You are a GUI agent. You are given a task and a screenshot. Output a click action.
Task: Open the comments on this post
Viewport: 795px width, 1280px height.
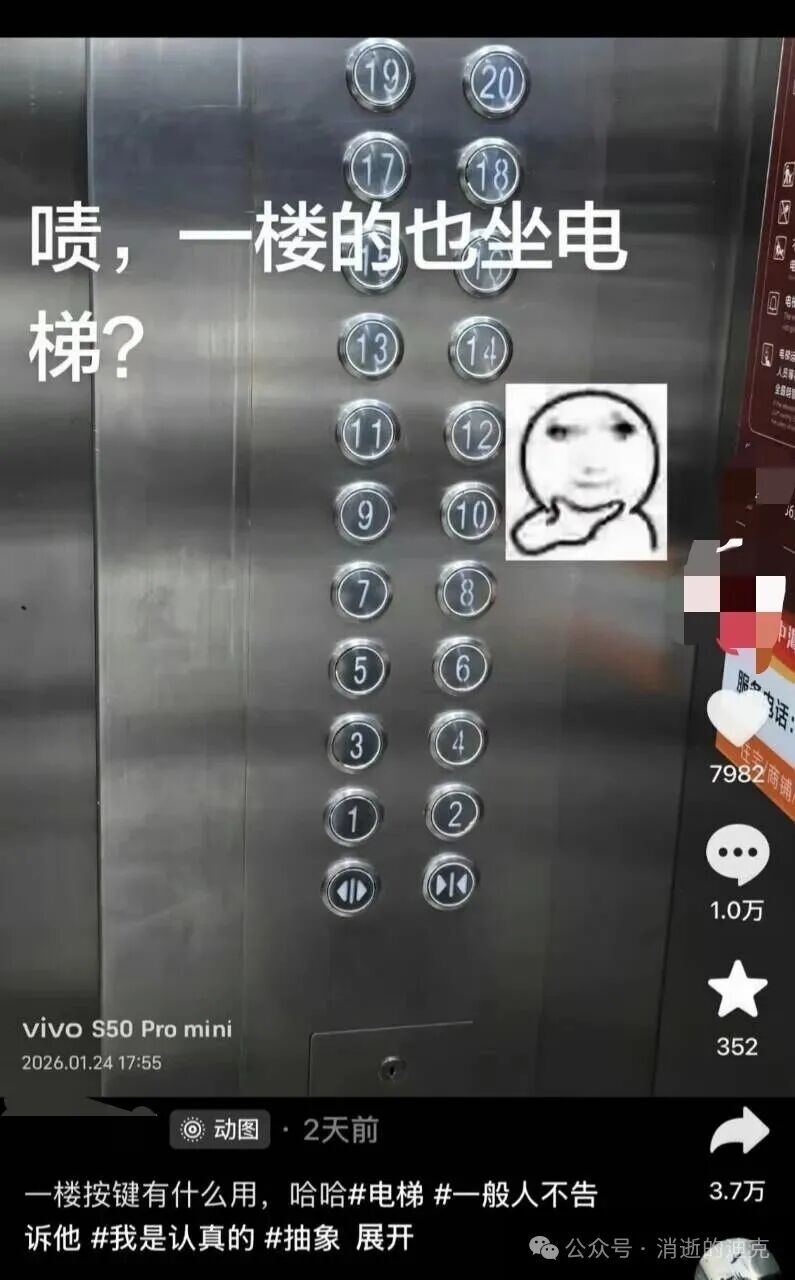737,857
